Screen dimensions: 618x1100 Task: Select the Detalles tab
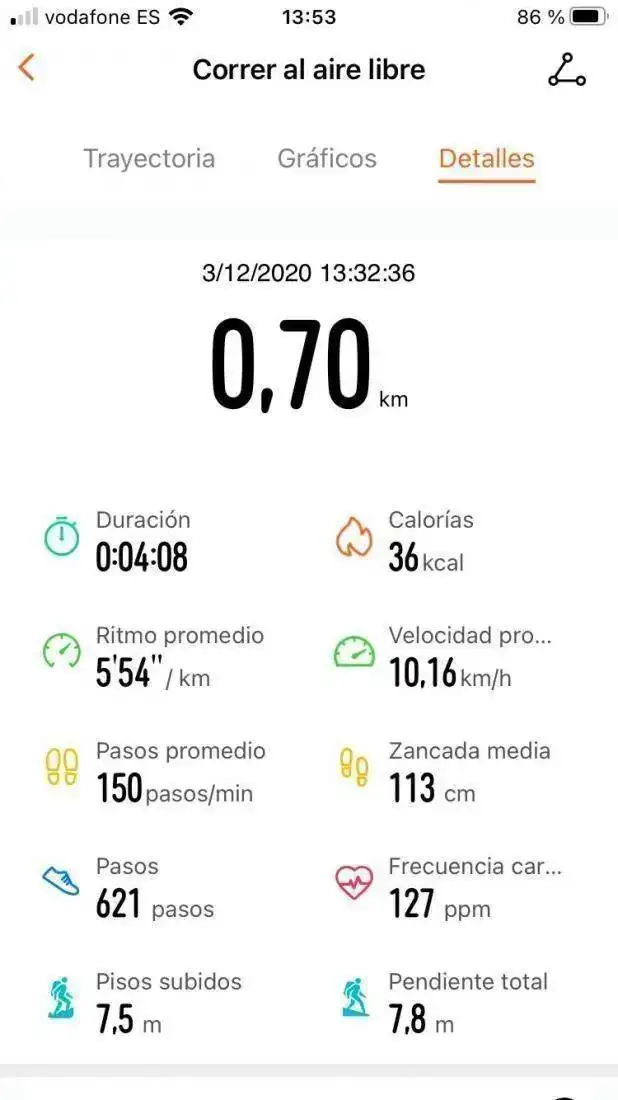click(487, 158)
